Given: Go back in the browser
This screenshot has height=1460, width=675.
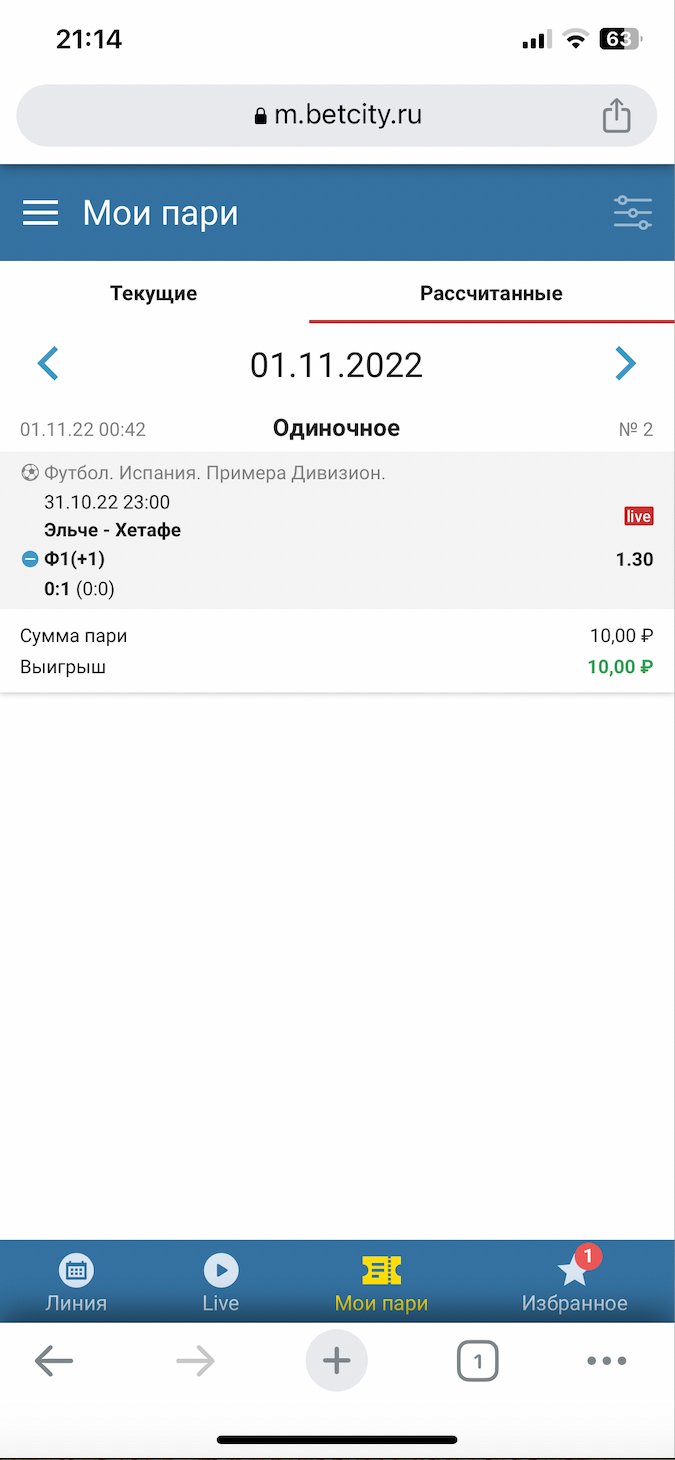Looking at the screenshot, I should [54, 1361].
